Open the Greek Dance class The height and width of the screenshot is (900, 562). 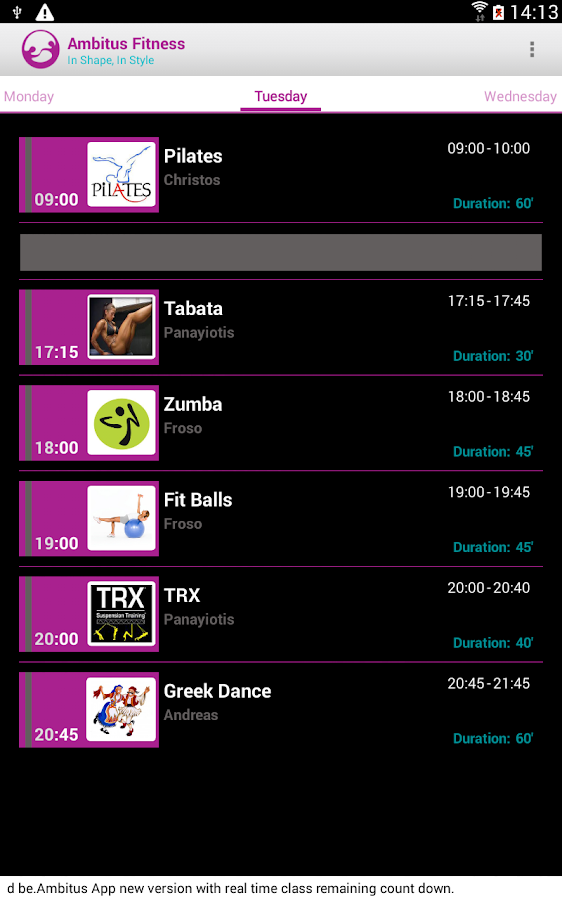[281, 710]
